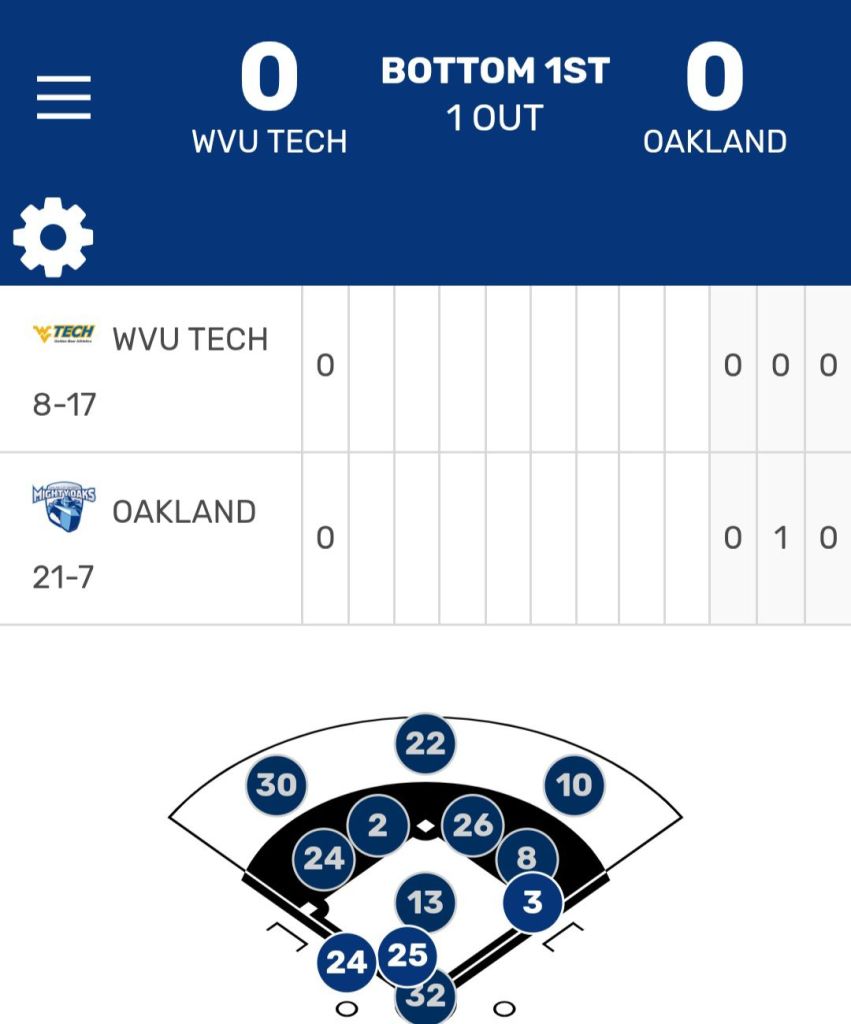Open the hamburger navigation menu
This screenshot has width=851, height=1024.
pos(64,98)
